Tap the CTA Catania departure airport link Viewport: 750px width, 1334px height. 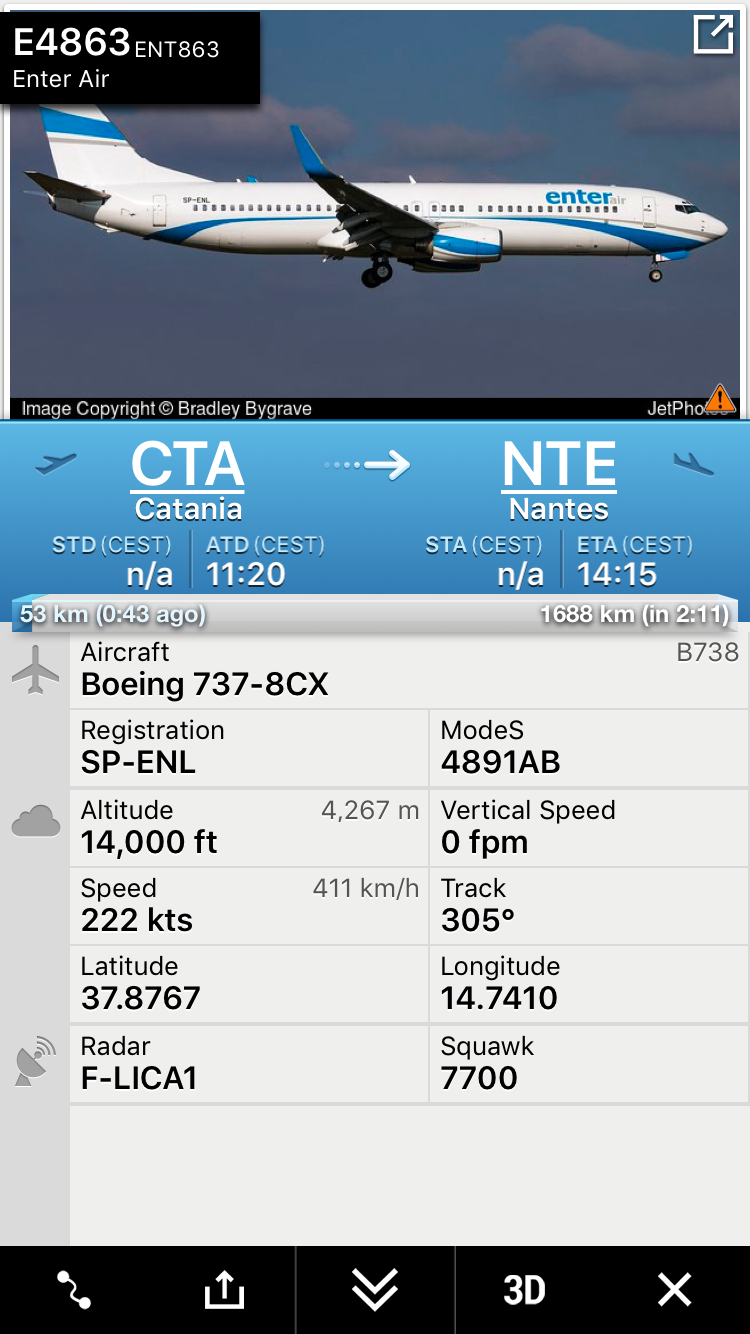click(x=188, y=480)
